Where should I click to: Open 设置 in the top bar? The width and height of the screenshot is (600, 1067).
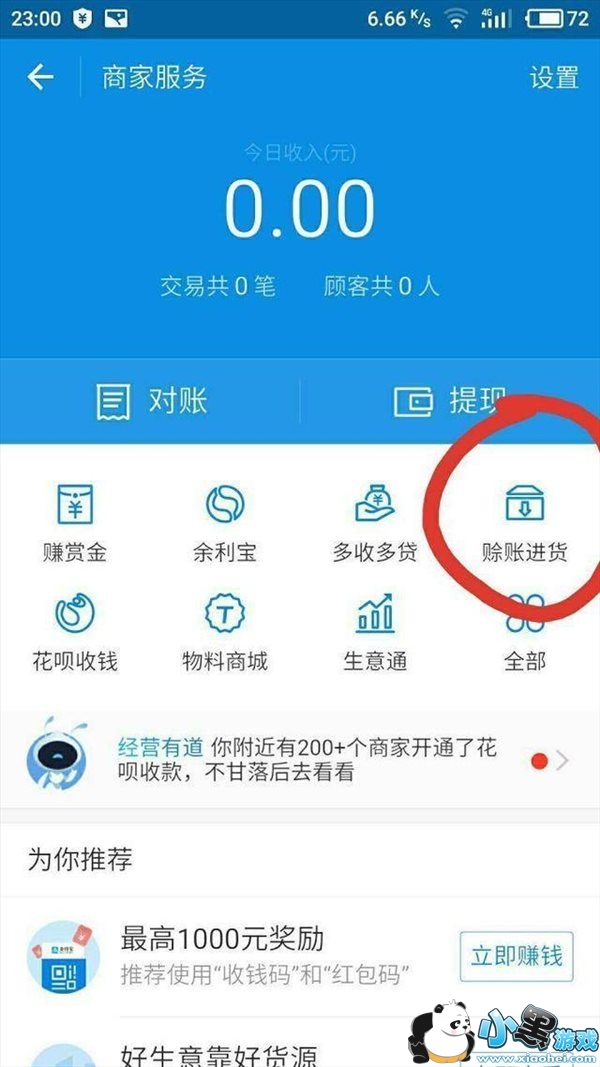554,77
